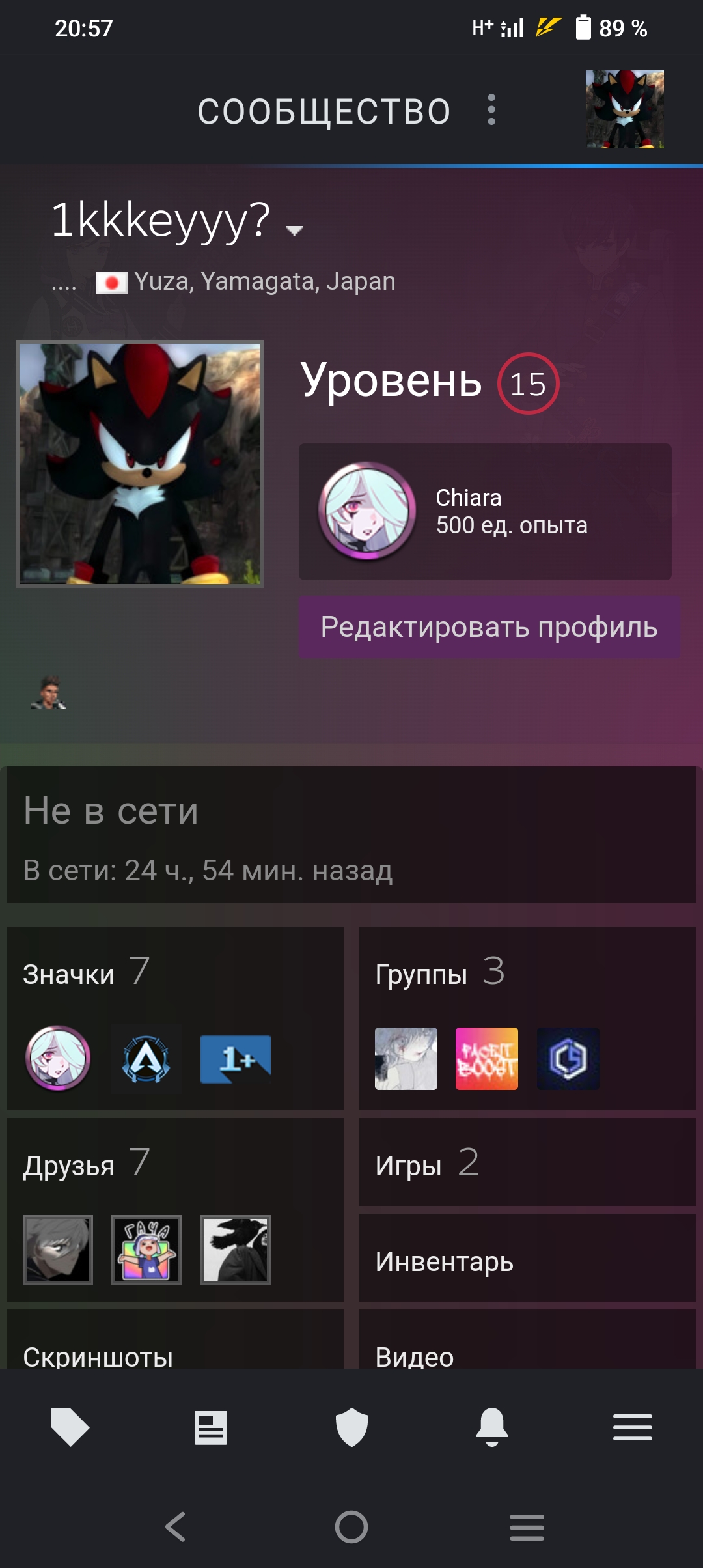This screenshot has height=1568, width=703.
Task: Tap Редактировать профиль button
Action: 489,627
